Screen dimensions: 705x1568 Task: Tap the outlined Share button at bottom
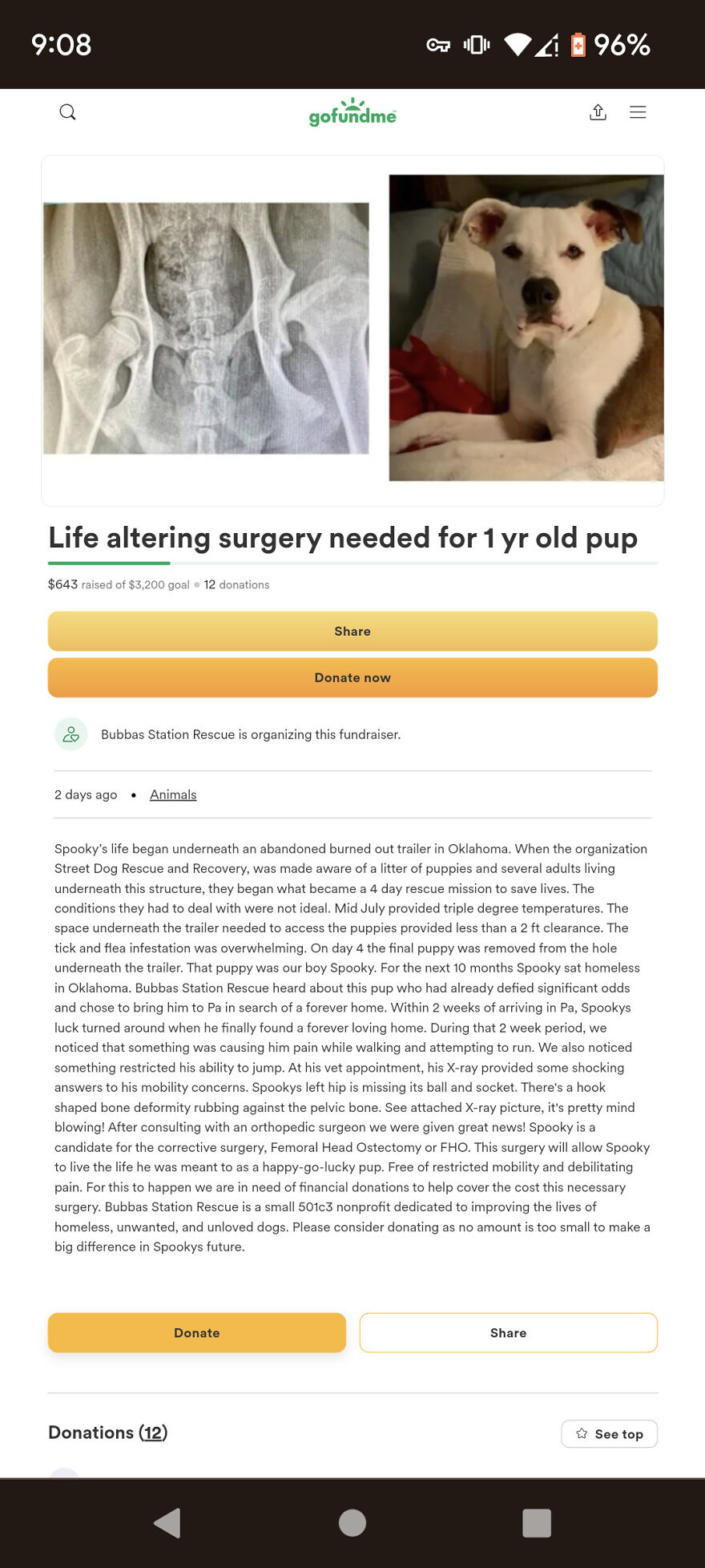point(508,1332)
